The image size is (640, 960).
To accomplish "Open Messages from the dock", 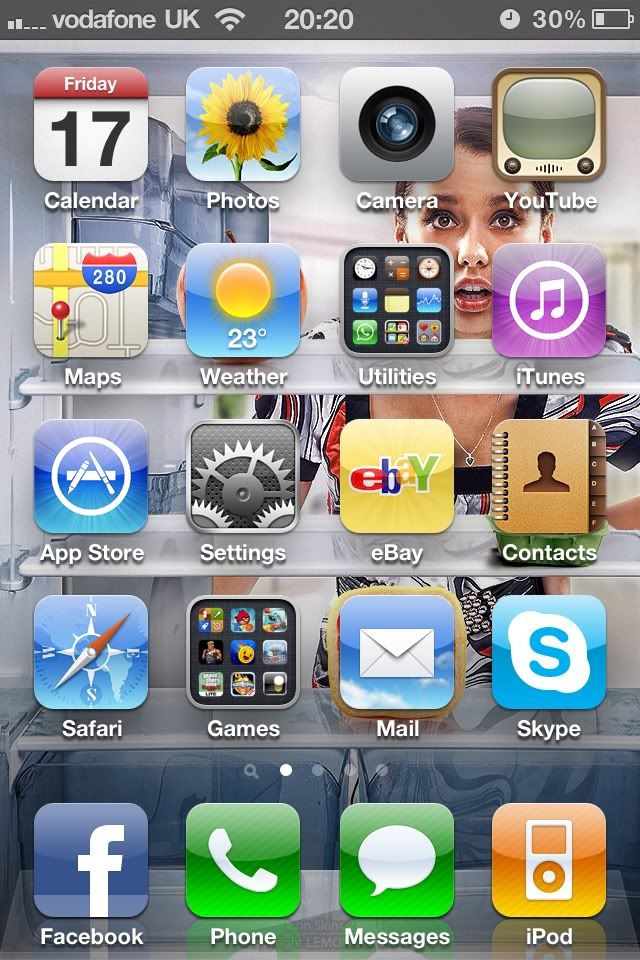I will [397, 861].
